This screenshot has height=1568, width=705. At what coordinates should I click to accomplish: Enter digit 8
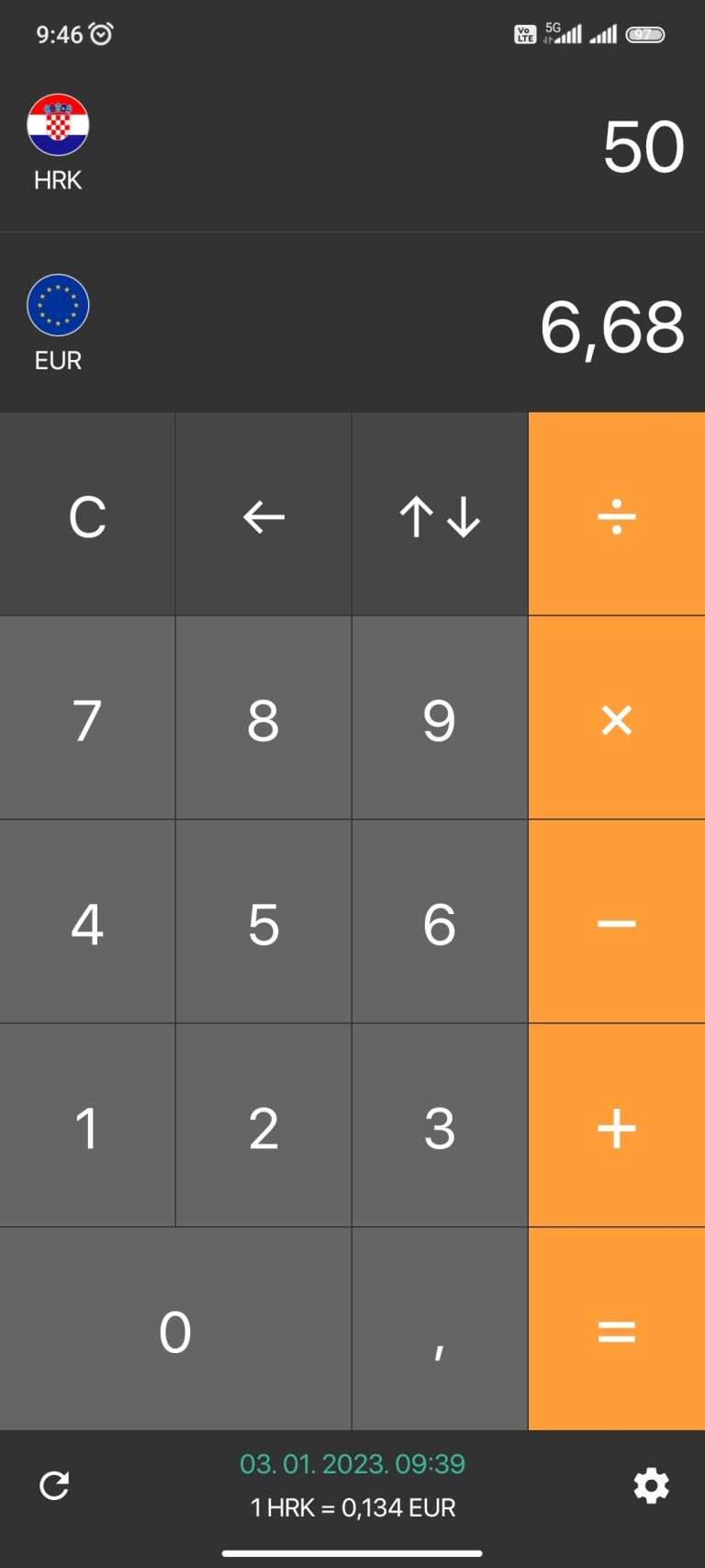click(x=263, y=718)
